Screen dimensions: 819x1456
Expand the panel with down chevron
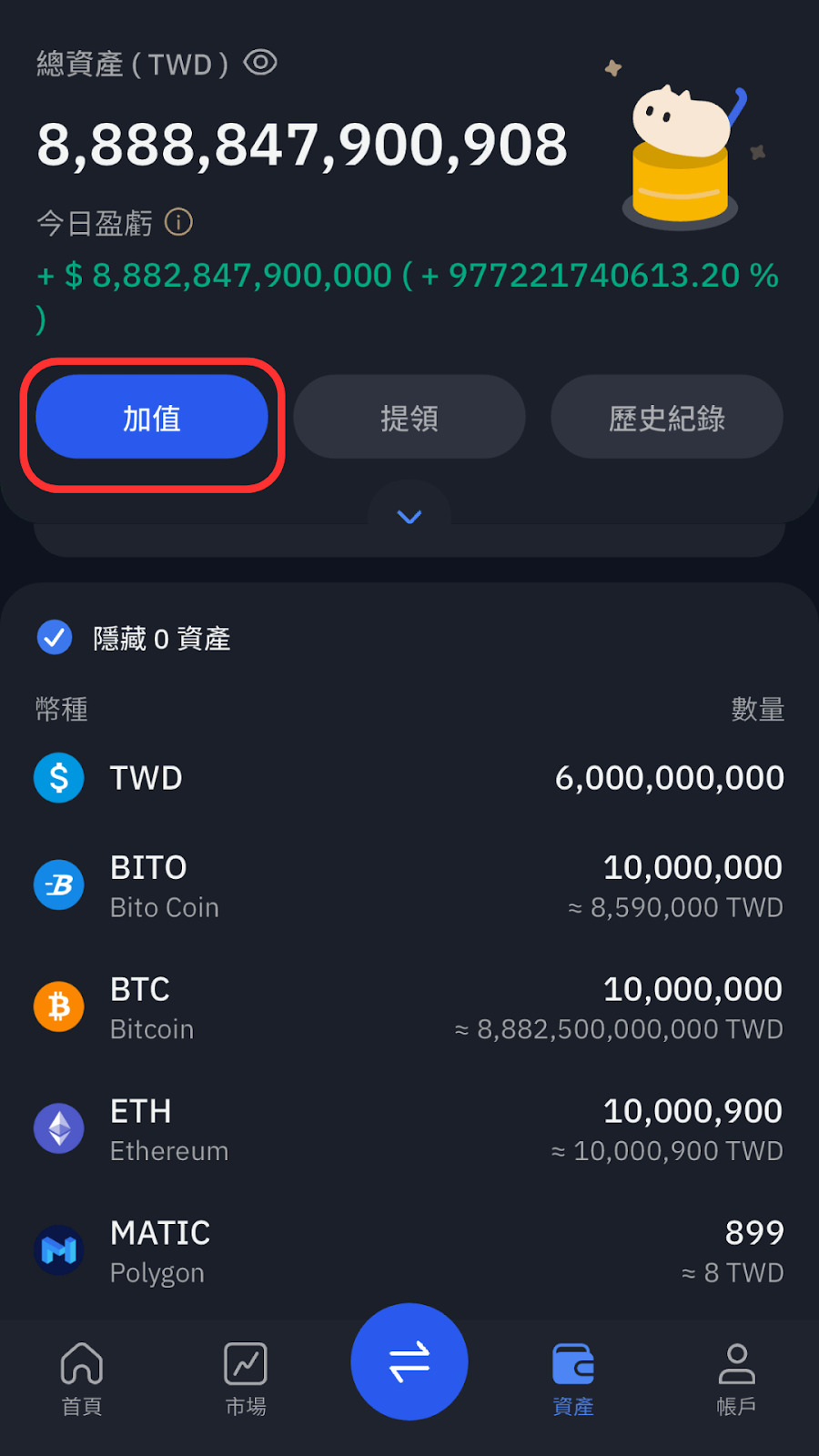click(x=409, y=516)
